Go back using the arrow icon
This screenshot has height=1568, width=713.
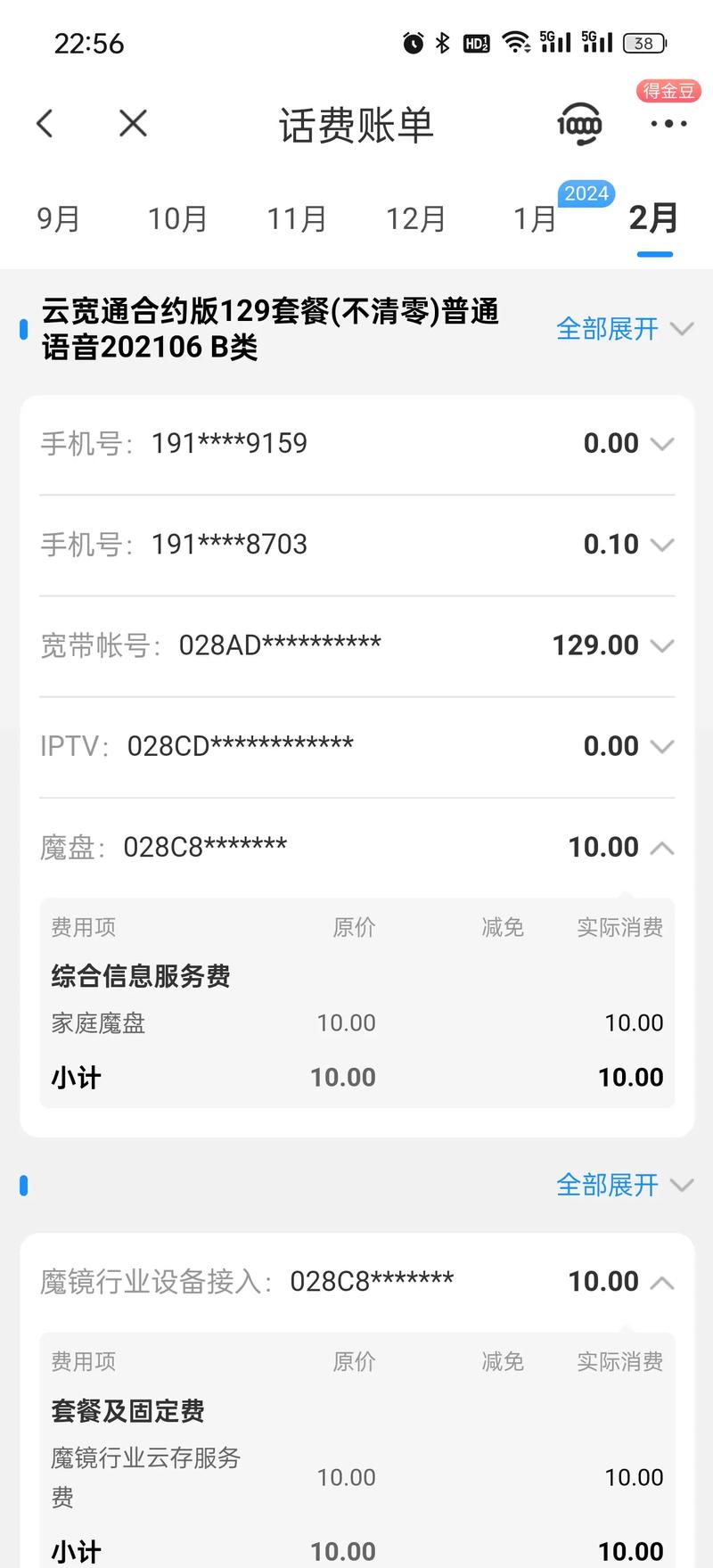pyautogui.click(x=45, y=124)
